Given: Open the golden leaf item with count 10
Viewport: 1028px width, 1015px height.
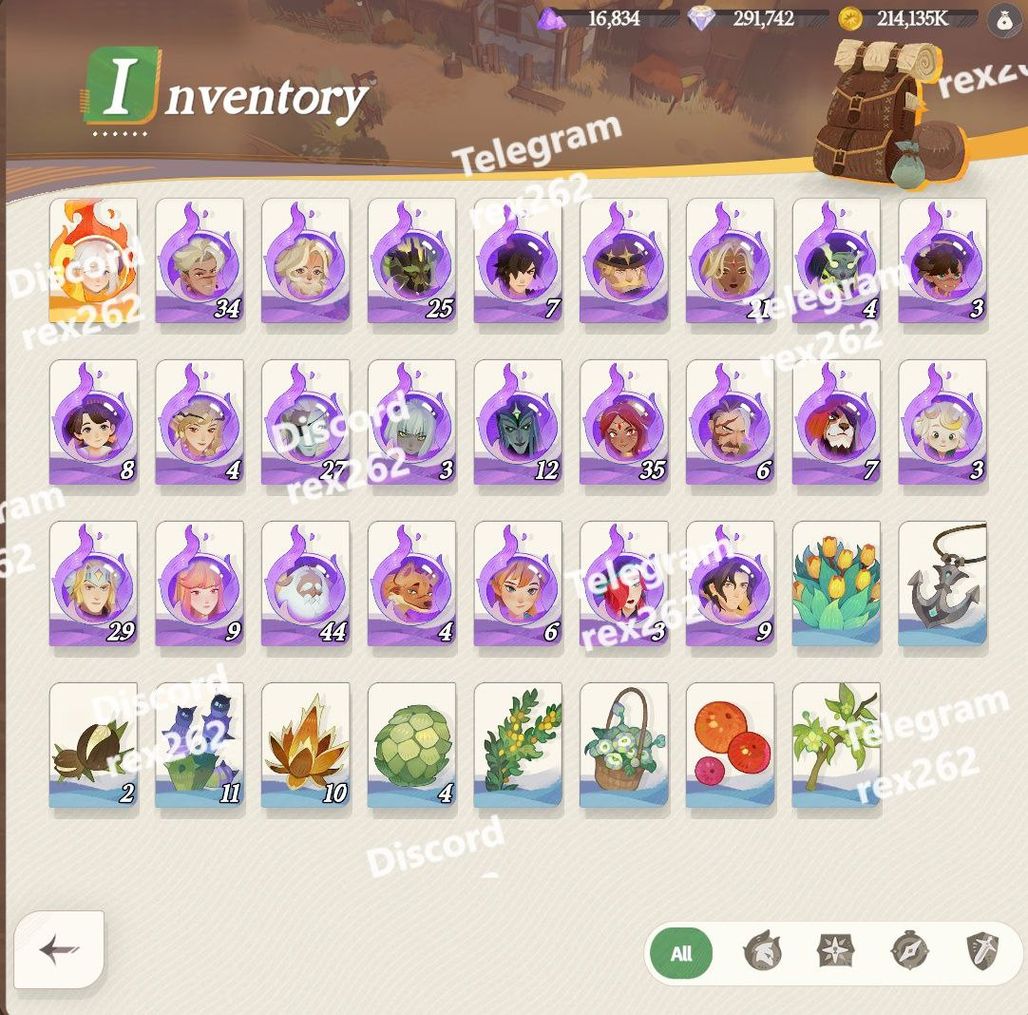Looking at the screenshot, I should pyautogui.click(x=305, y=745).
